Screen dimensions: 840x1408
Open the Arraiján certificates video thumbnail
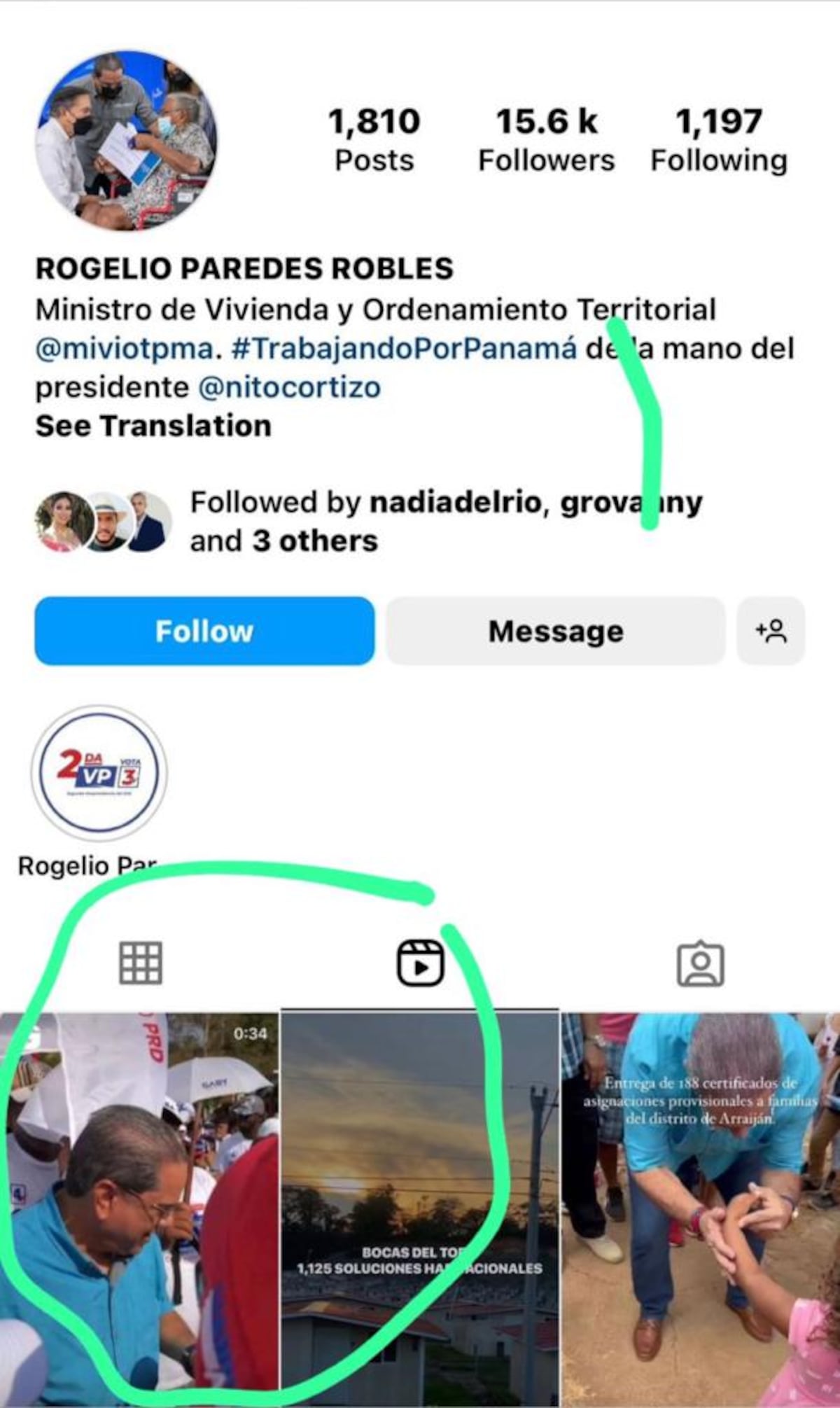pos(700,1204)
